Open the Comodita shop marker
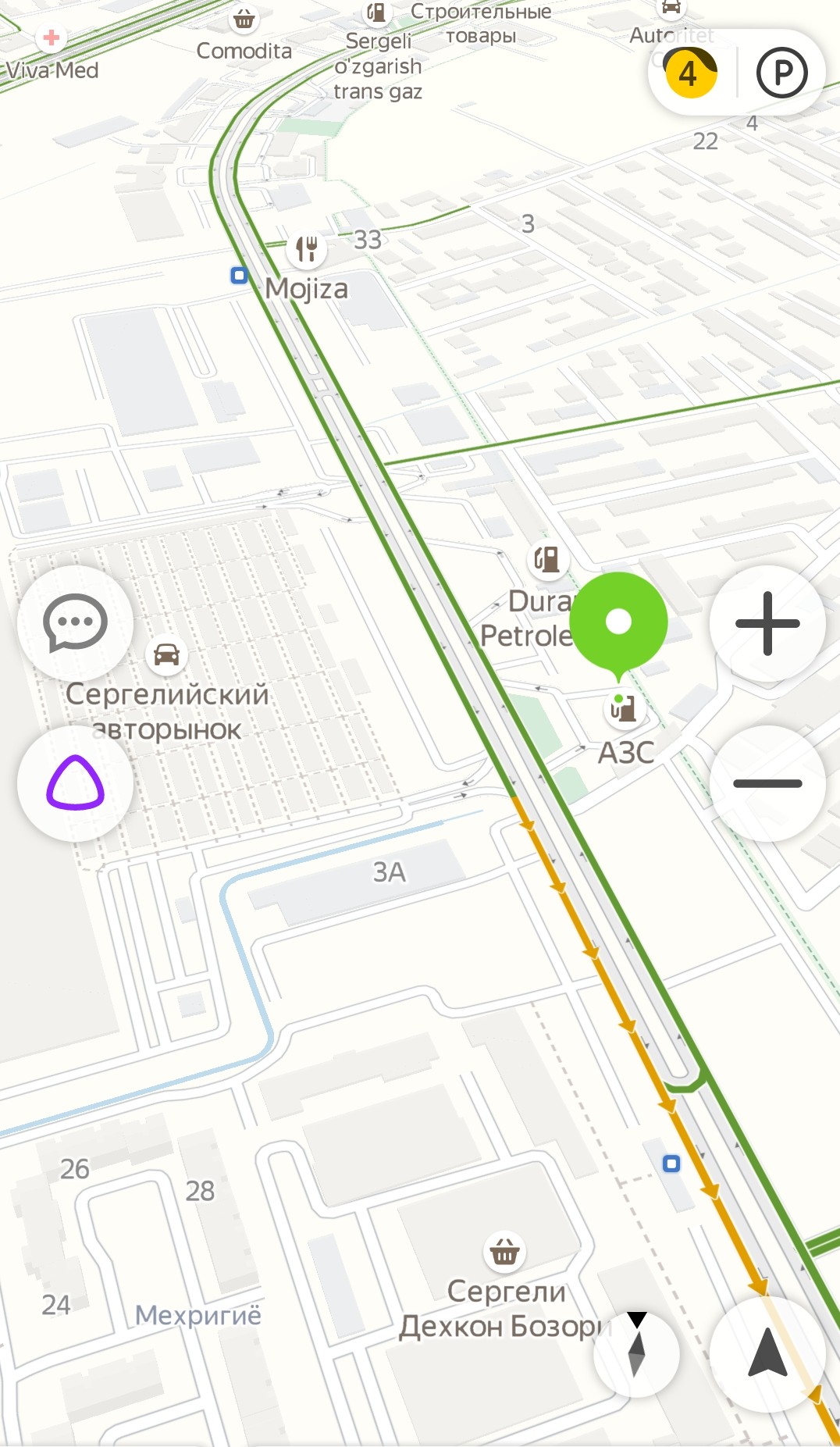 (x=244, y=19)
